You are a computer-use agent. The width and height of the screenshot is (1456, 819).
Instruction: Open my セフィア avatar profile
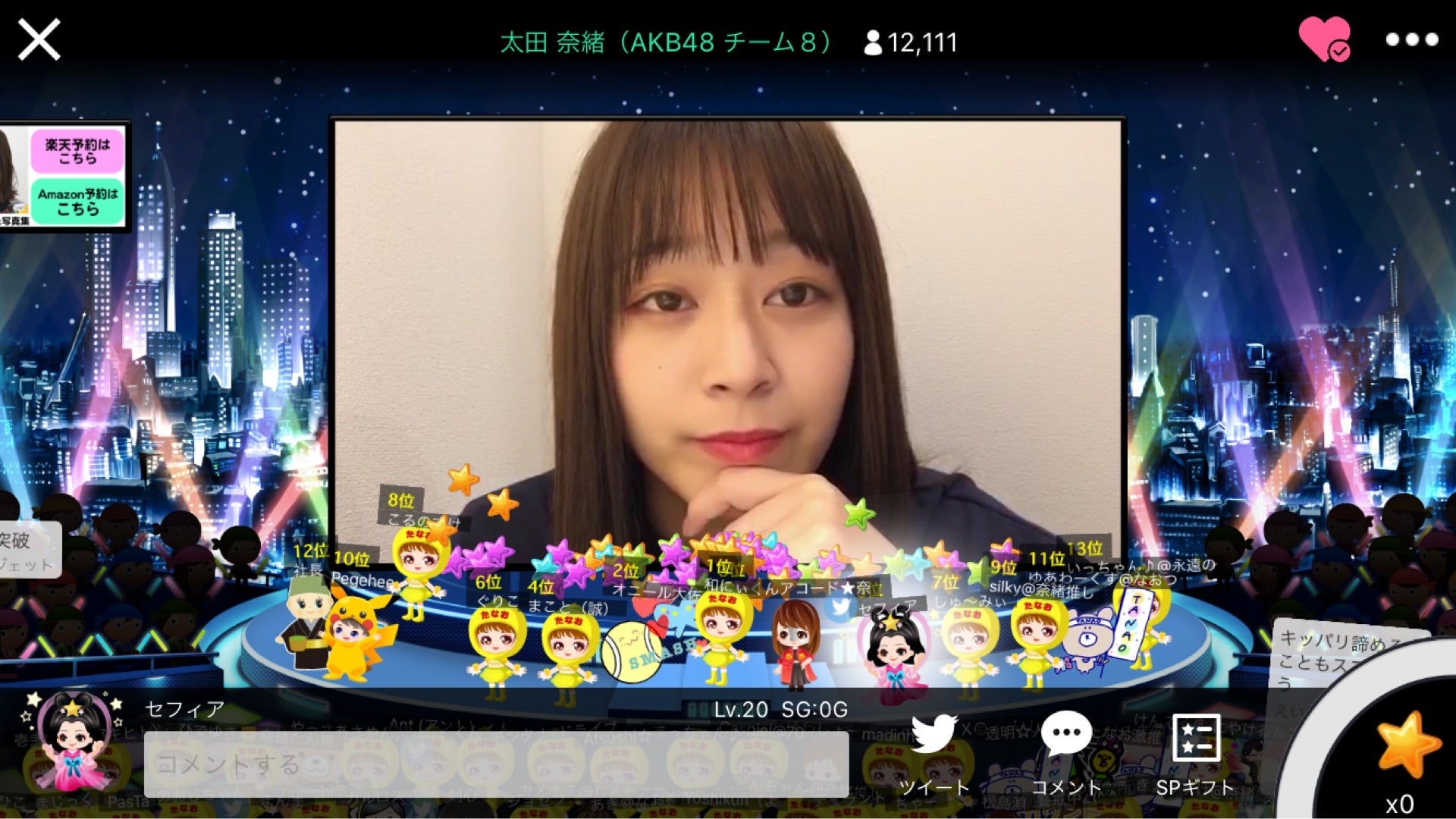(74, 739)
